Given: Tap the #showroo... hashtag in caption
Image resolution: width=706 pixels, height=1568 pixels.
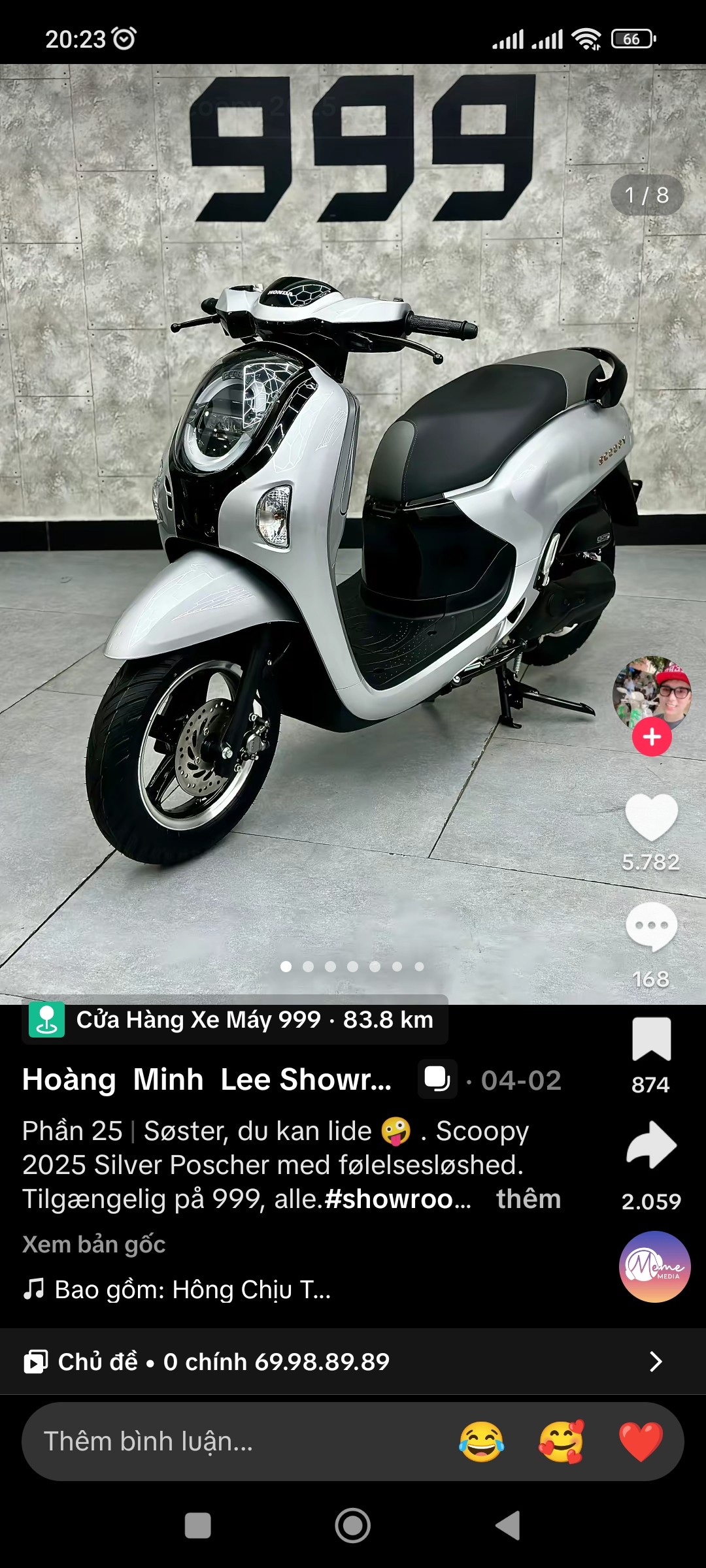Looking at the screenshot, I should click(397, 1199).
